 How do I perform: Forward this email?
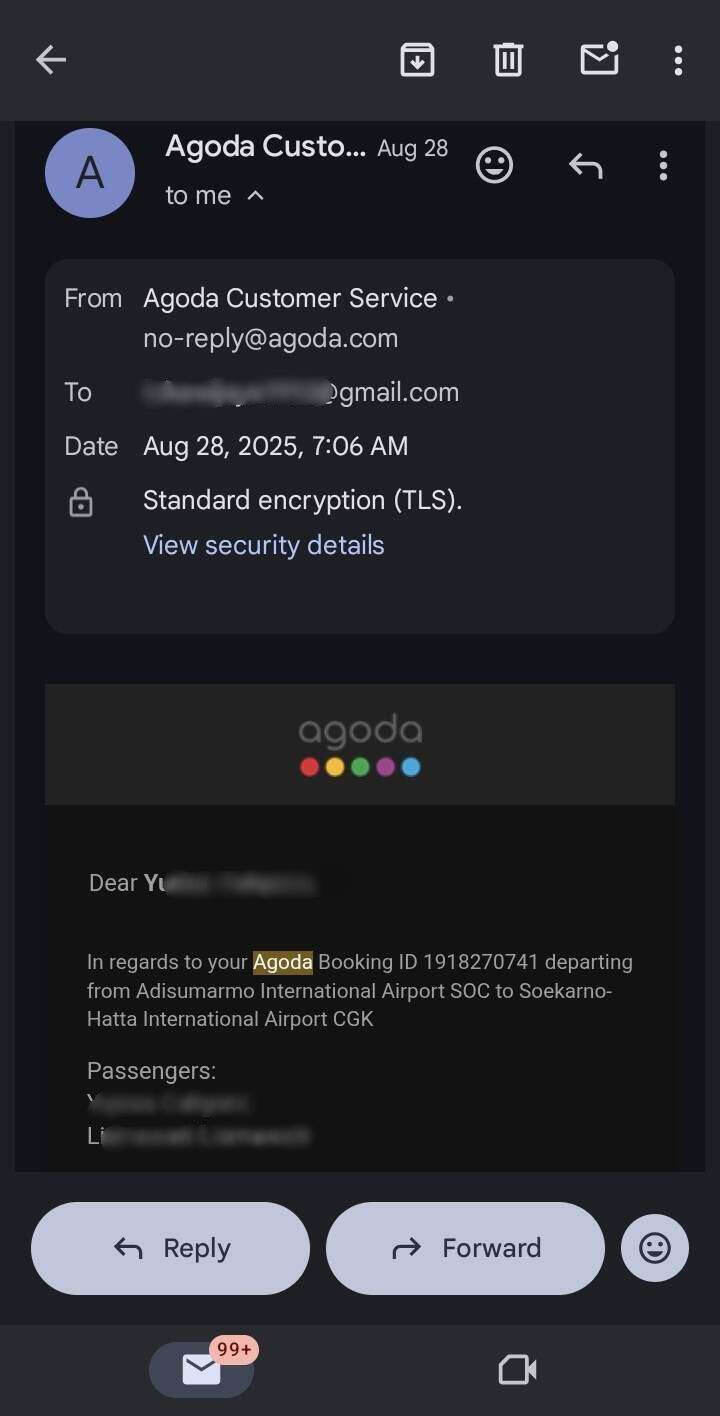(465, 1248)
